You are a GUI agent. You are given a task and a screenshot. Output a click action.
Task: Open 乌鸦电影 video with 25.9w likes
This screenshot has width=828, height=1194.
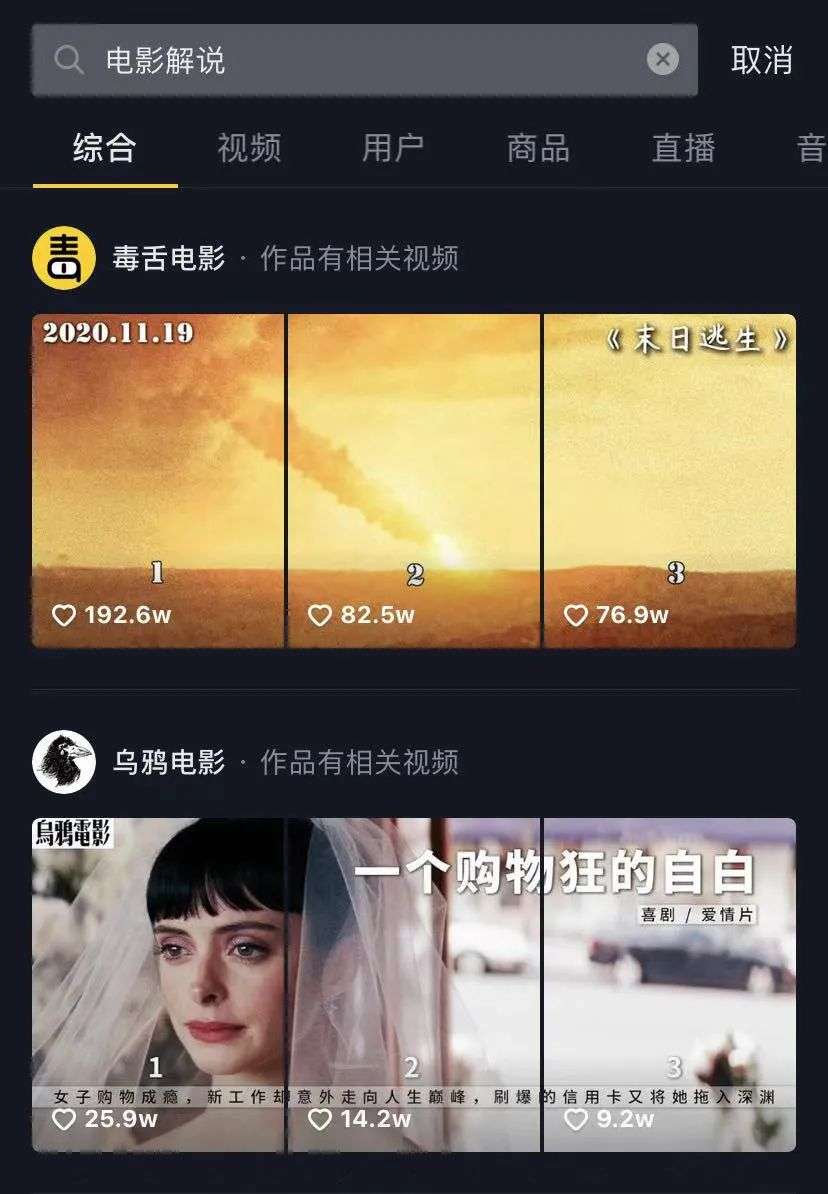pos(158,985)
